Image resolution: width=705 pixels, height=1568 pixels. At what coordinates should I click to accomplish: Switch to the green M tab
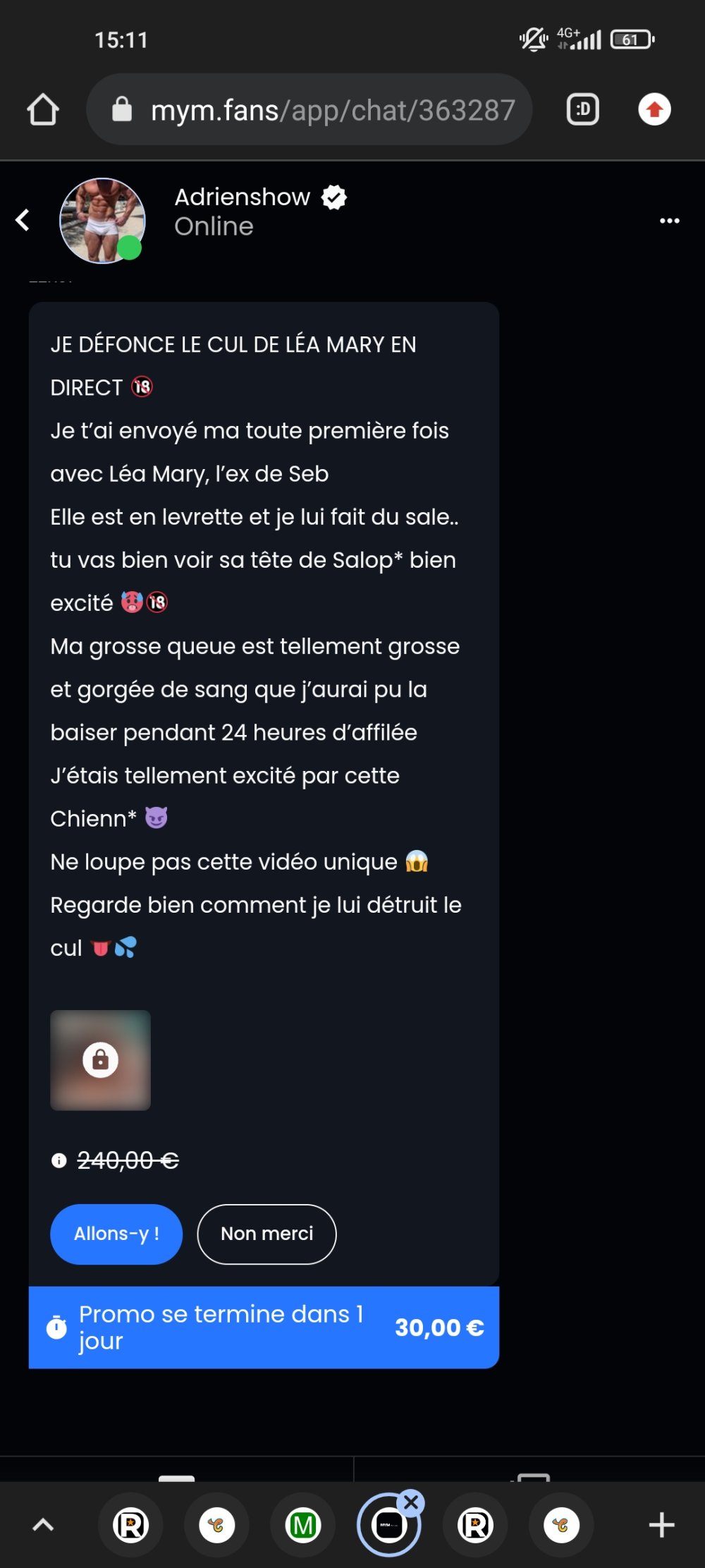click(x=303, y=1526)
